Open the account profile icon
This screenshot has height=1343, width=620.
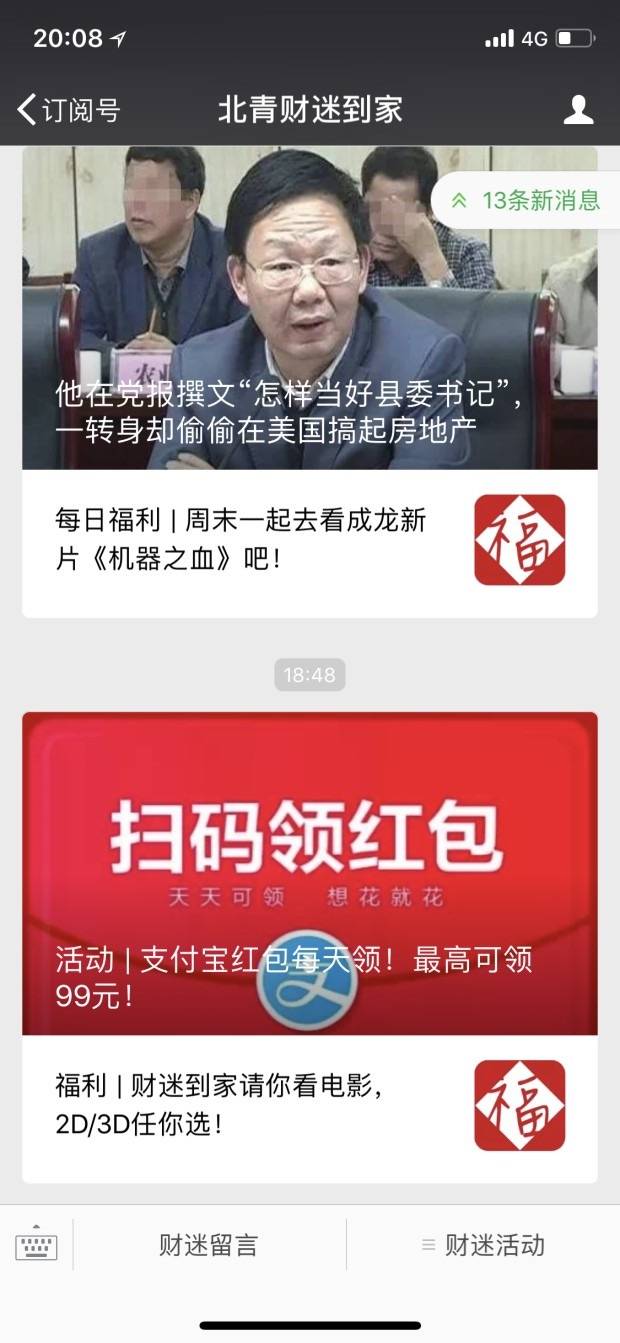click(578, 110)
